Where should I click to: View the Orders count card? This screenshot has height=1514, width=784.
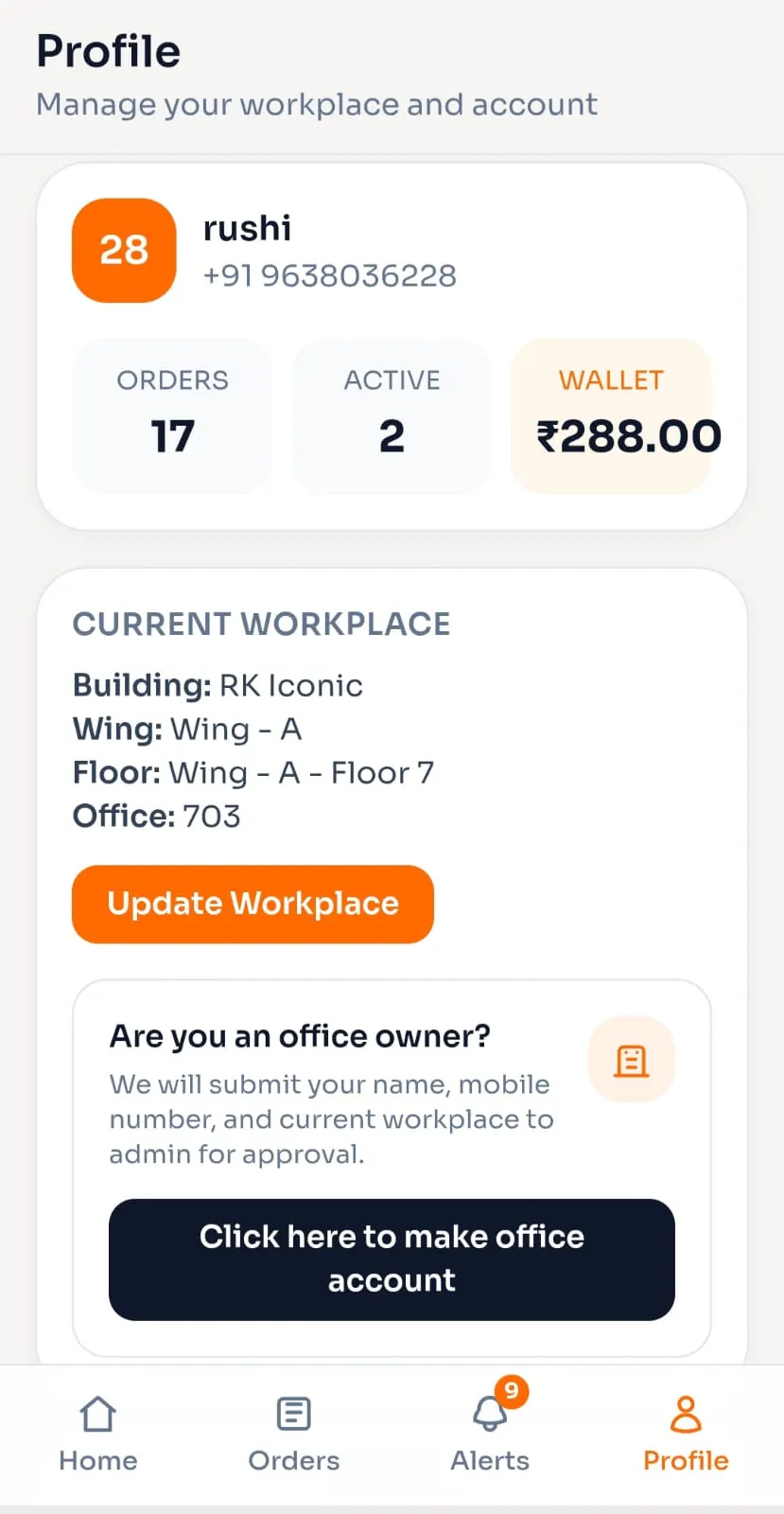point(172,416)
